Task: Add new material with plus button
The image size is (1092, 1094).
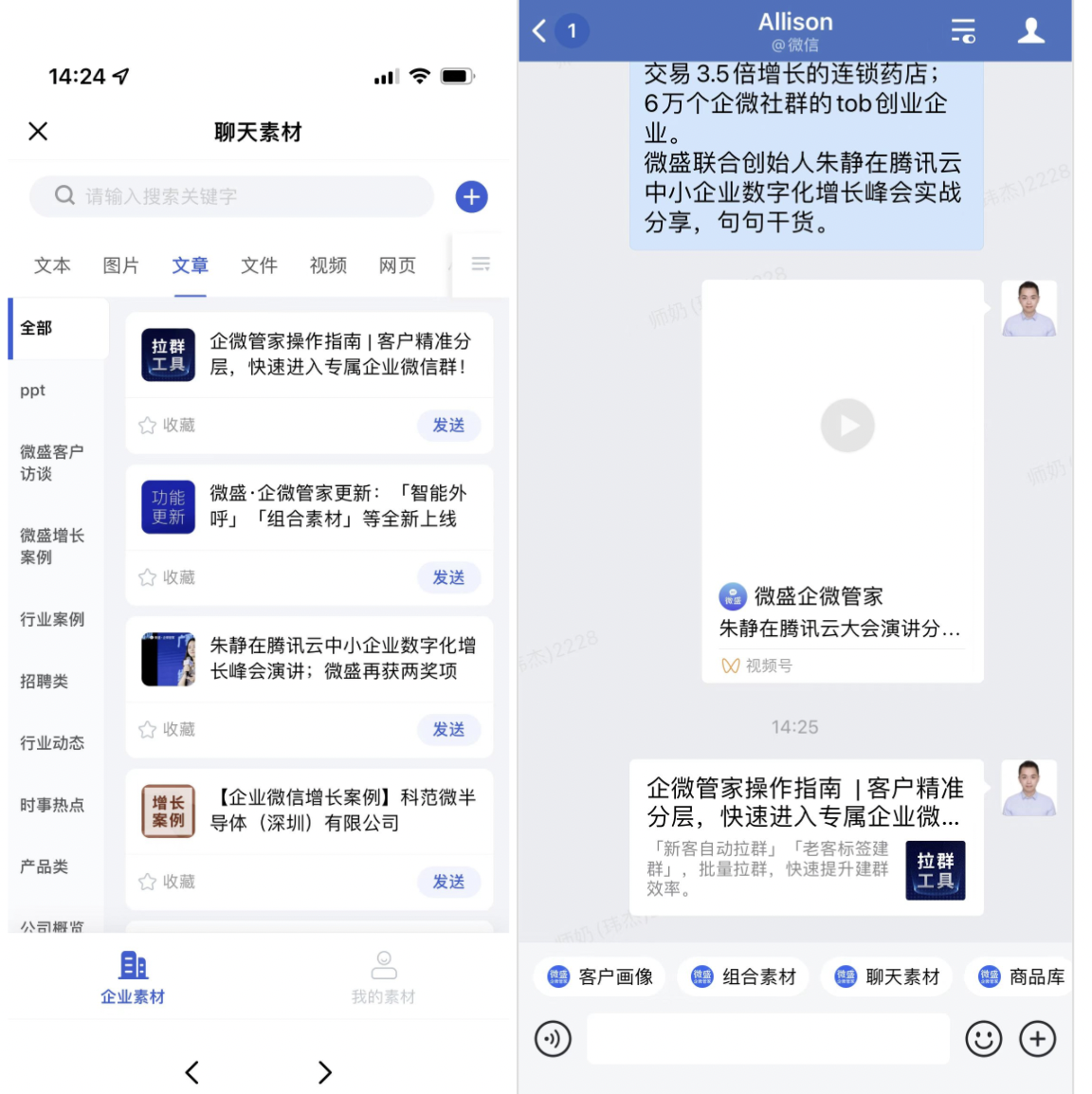Action: pyautogui.click(x=471, y=196)
